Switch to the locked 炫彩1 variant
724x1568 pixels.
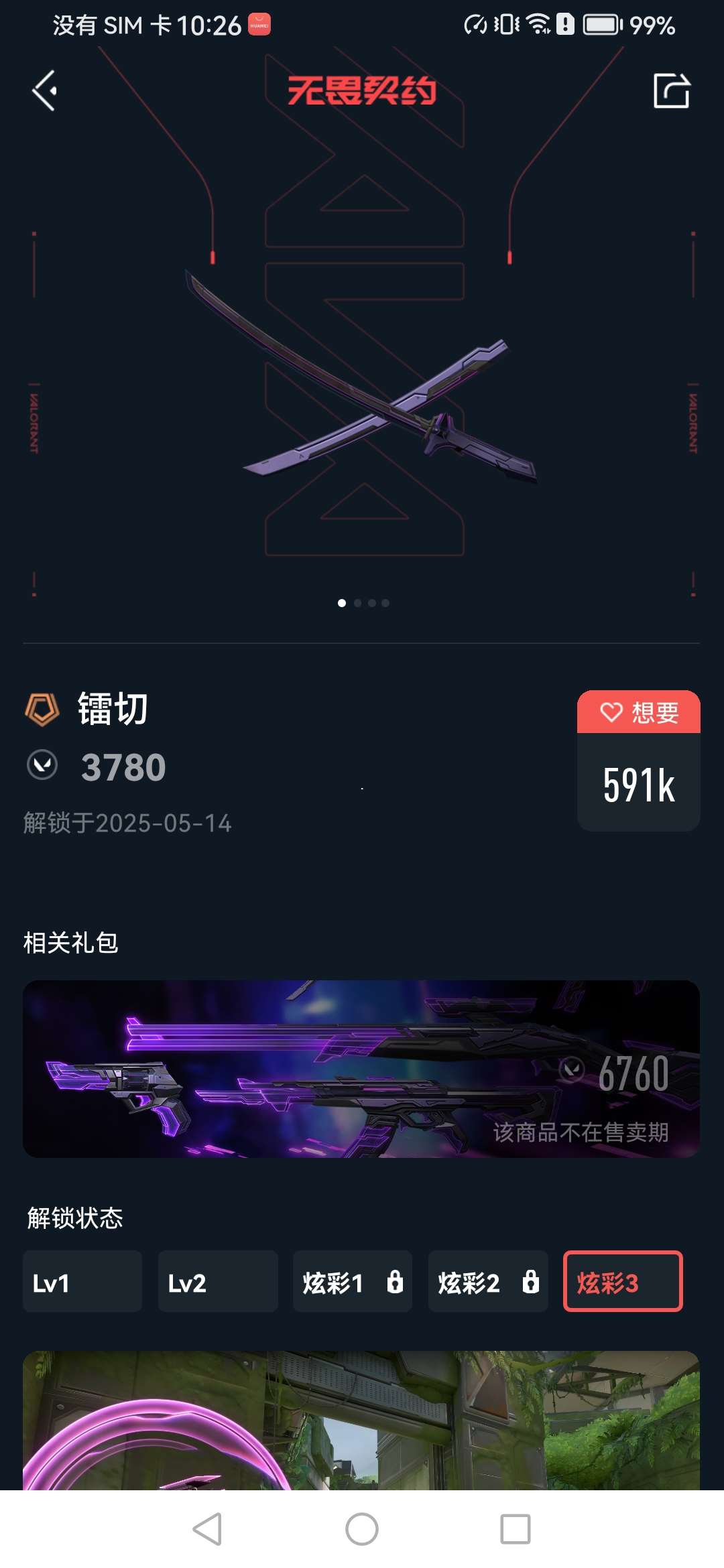[x=353, y=1281]
